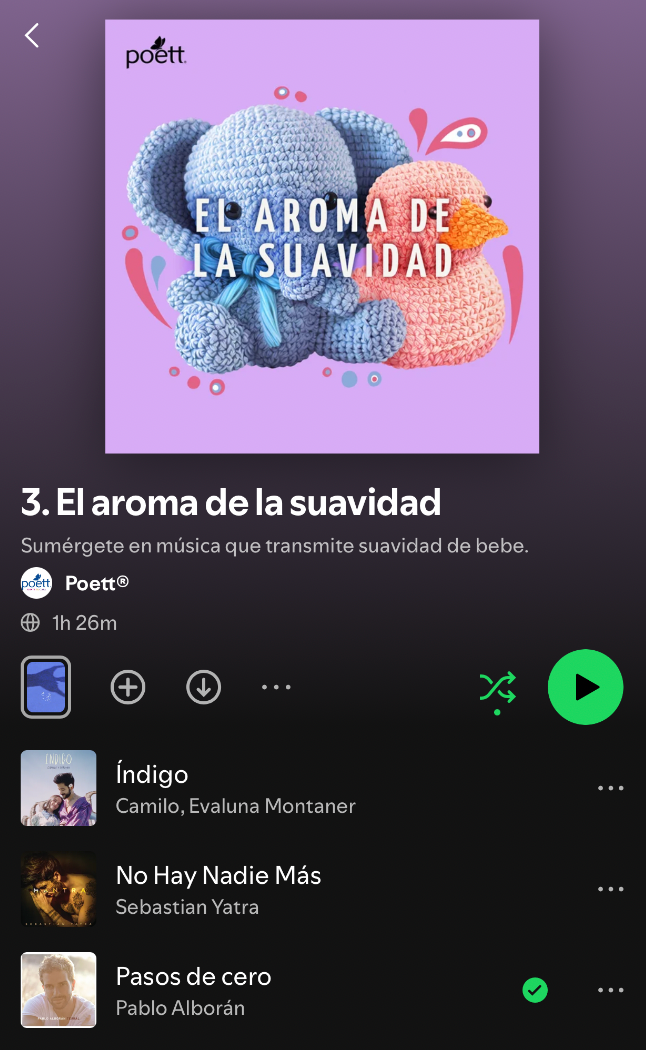Open the Poett® profile link
The height and width of the screenshot is (1050, 646).
[96, 583]
